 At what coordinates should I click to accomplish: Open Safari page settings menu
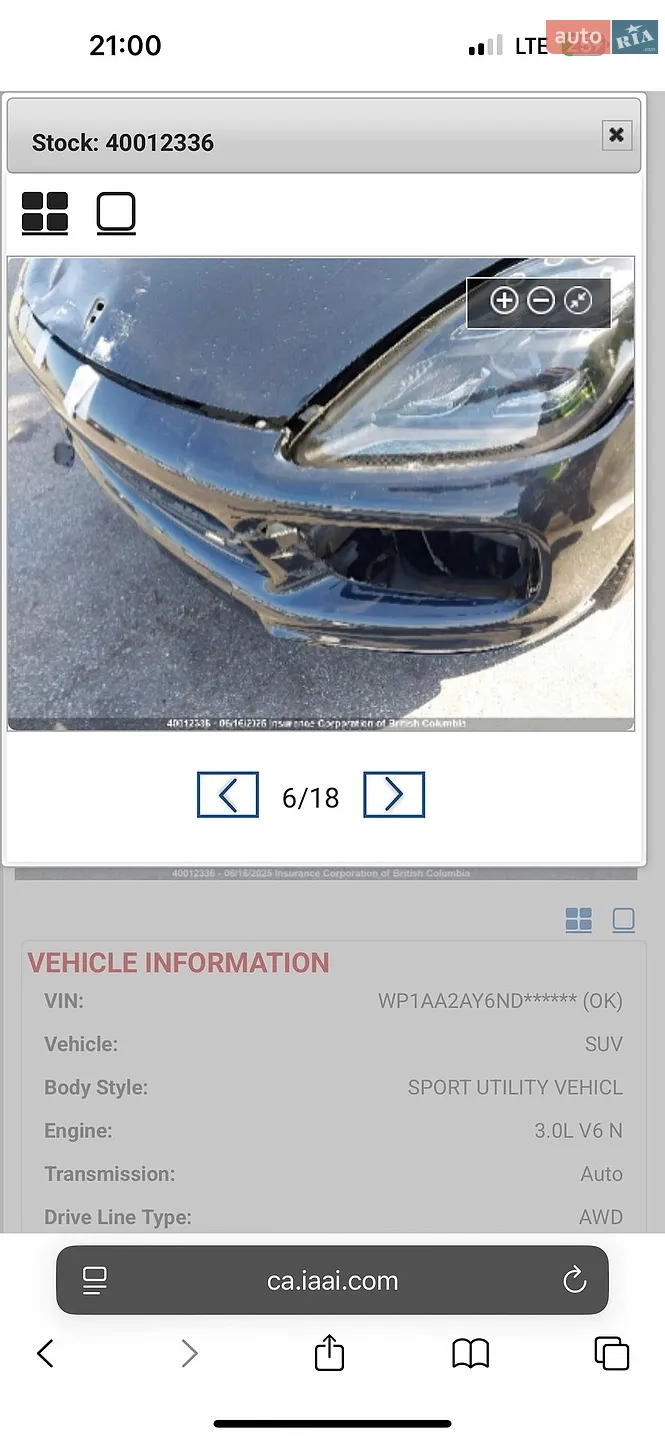[x=95, y=1280]
